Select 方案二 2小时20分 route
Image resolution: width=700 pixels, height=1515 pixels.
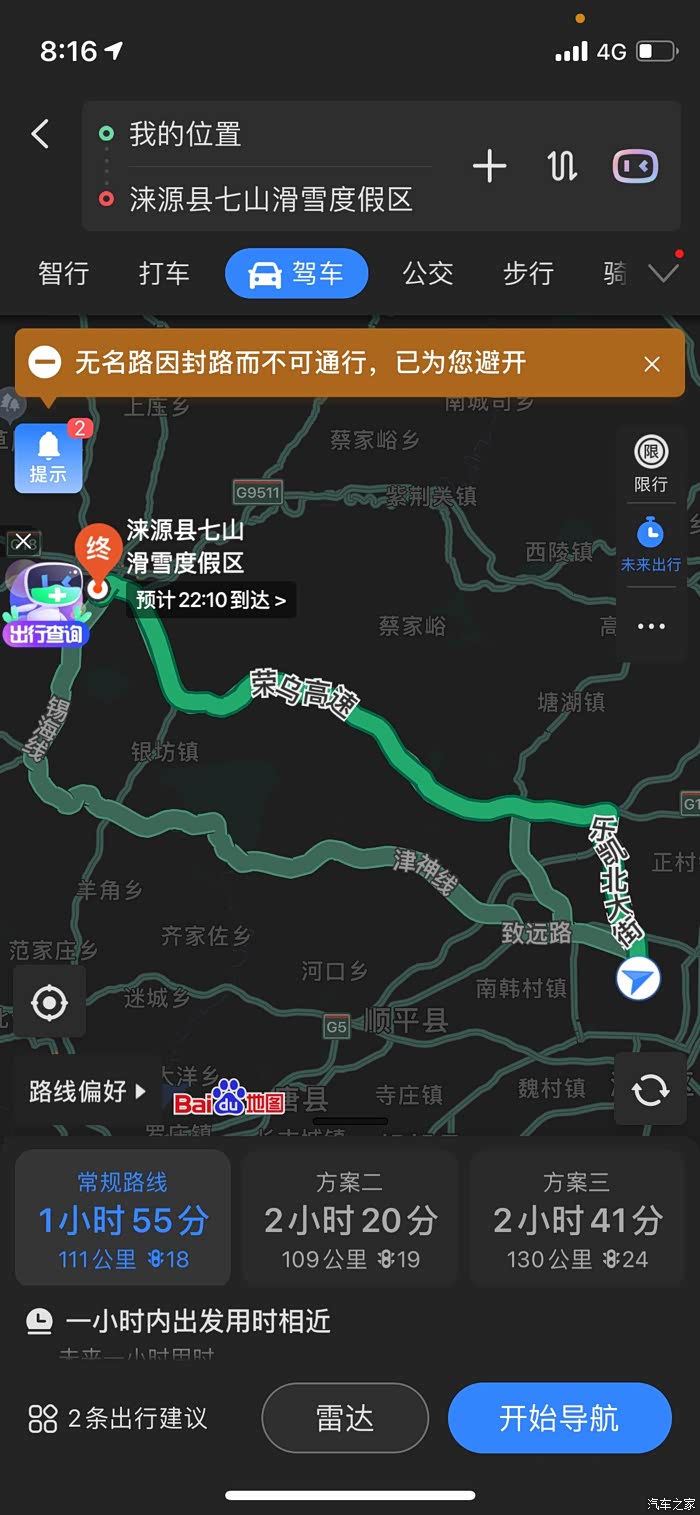350,1219
